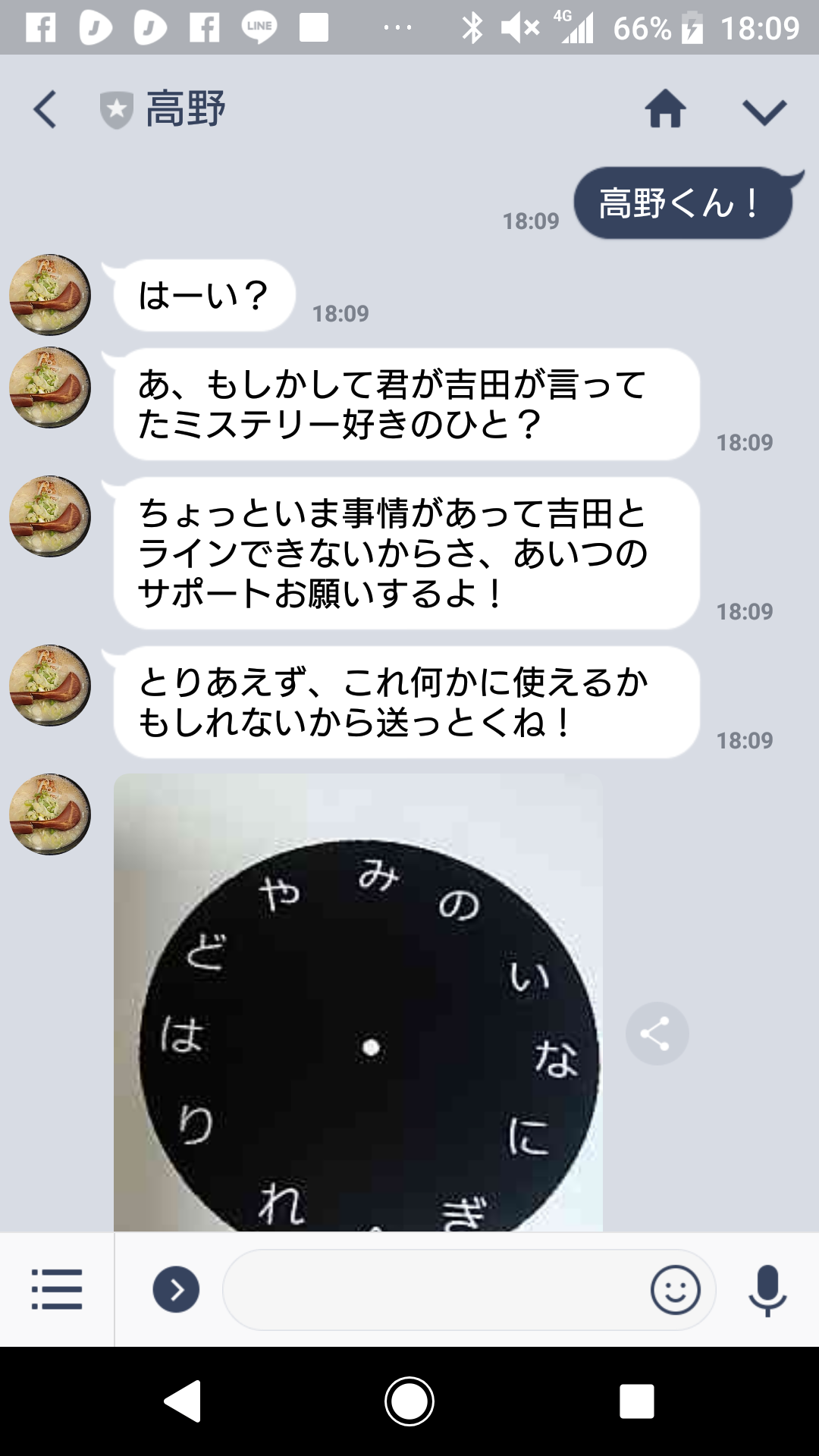Open the home icon in the header
The height and width of the screenshot is (1456, 819).
tap(665, 109)
